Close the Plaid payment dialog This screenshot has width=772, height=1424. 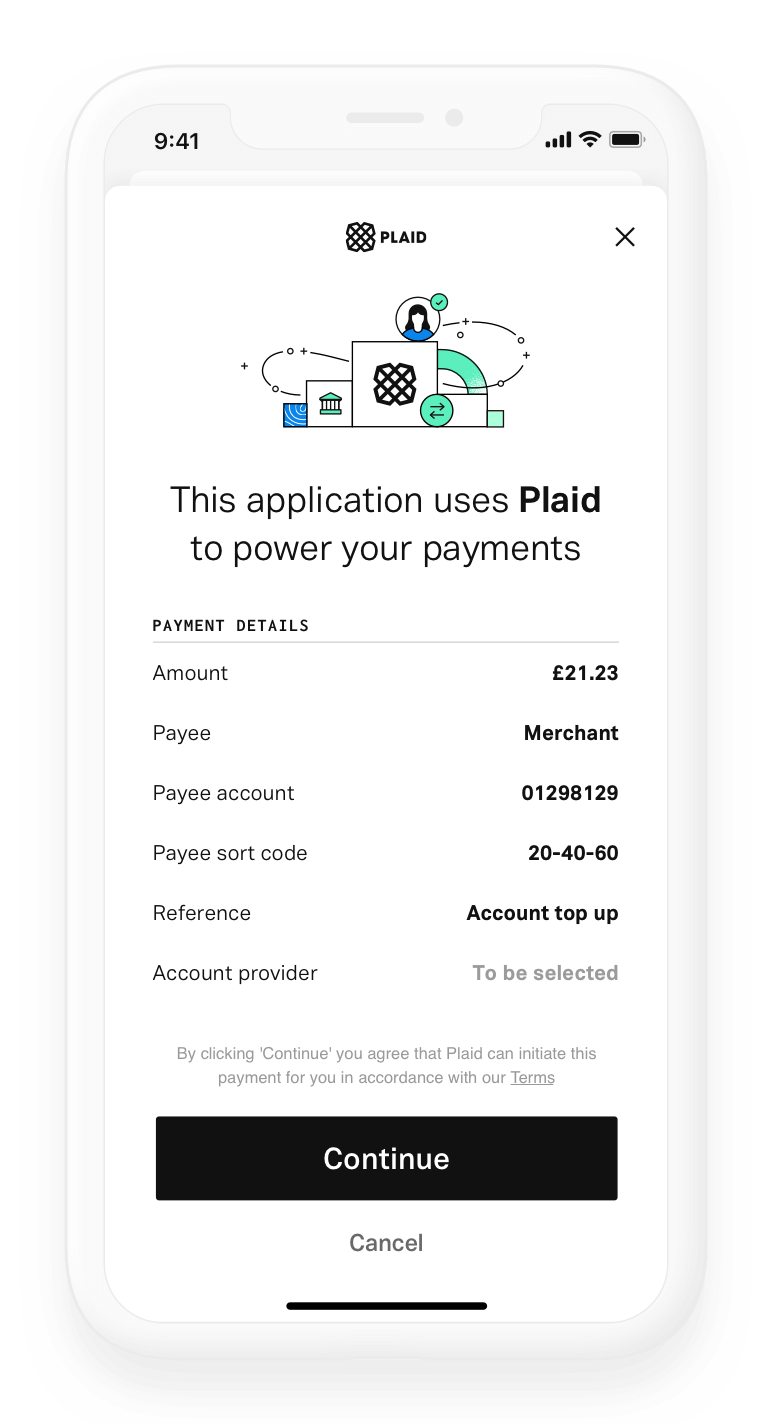point(625,237)
